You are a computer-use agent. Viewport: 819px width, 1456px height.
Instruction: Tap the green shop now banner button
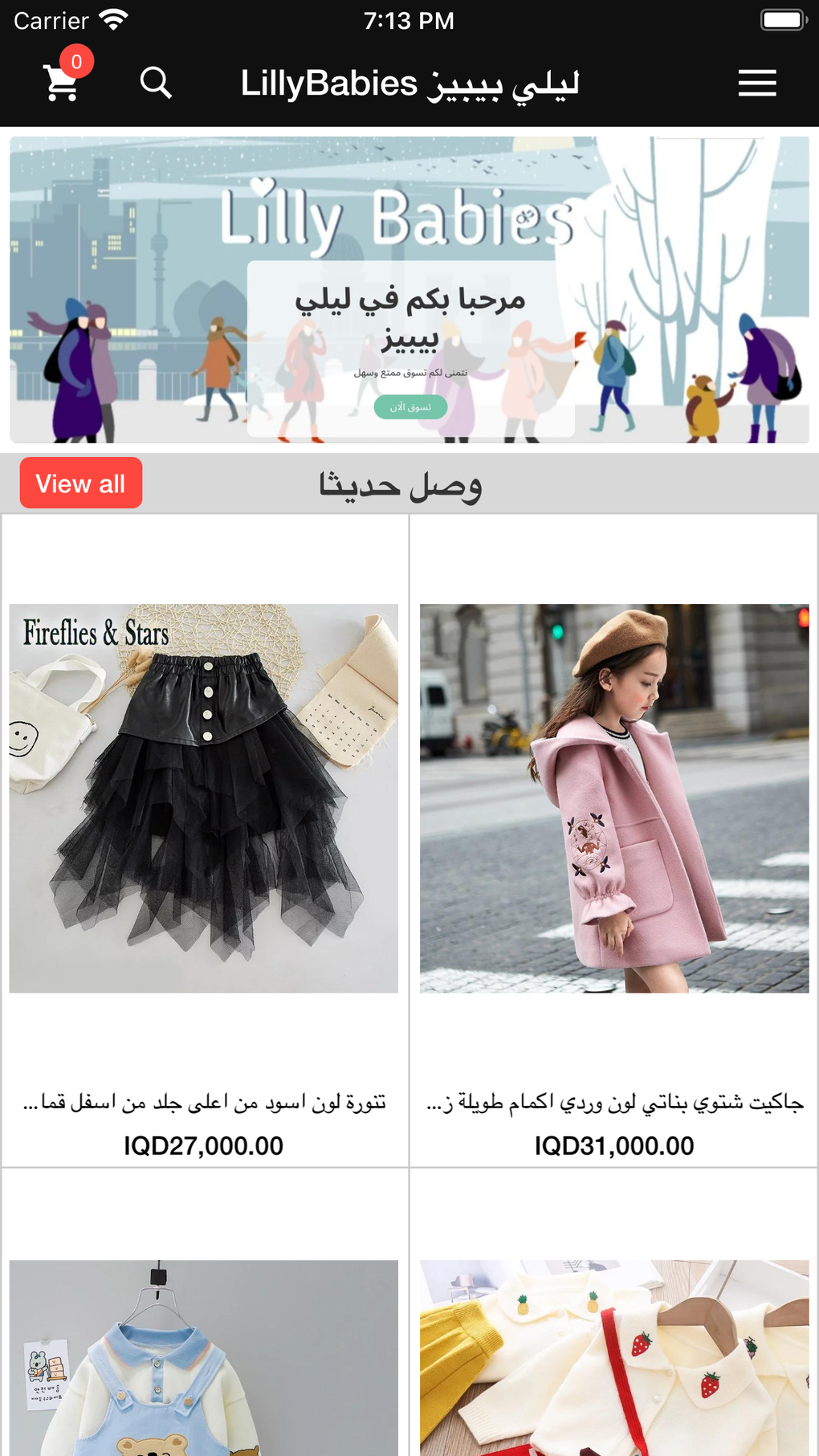[410, 407]
